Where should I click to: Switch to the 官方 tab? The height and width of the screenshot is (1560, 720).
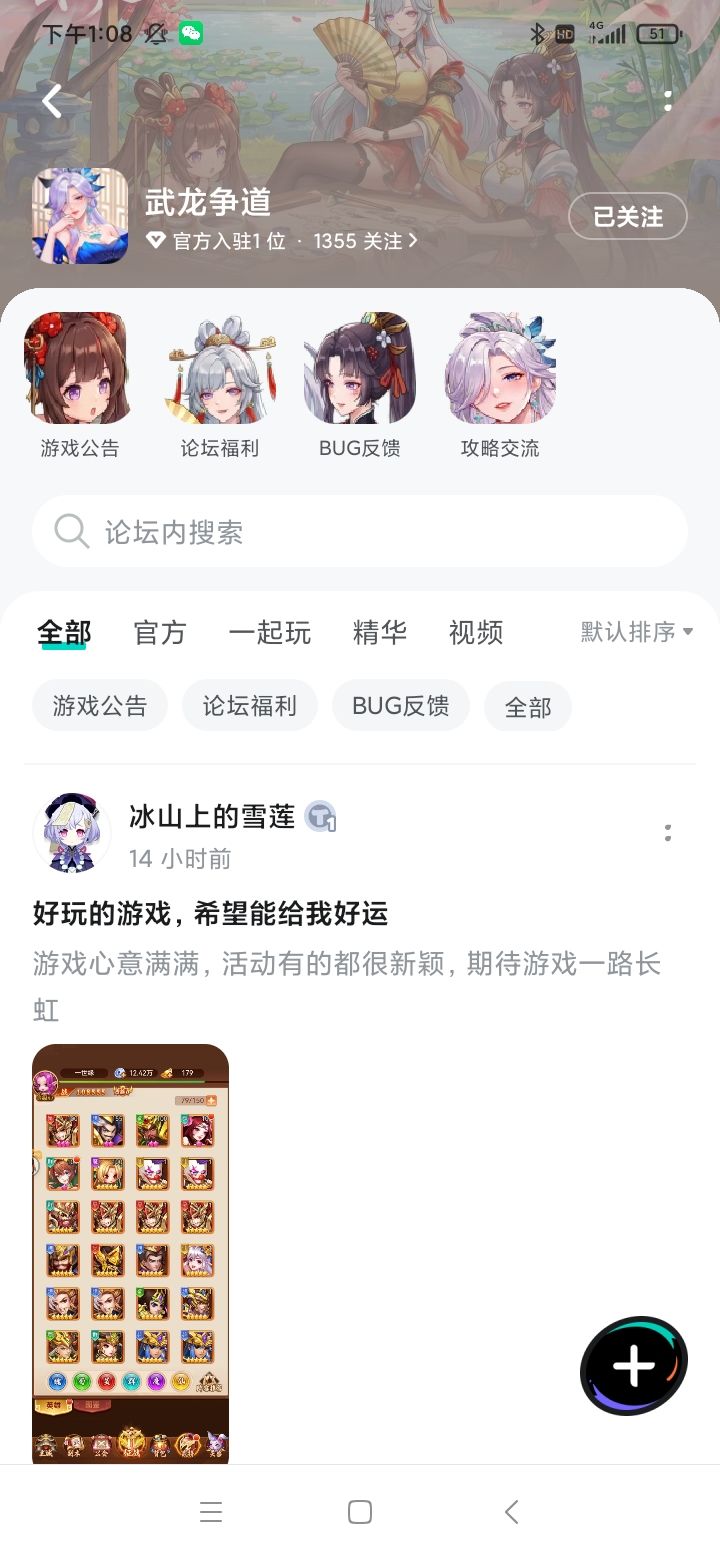160,632
